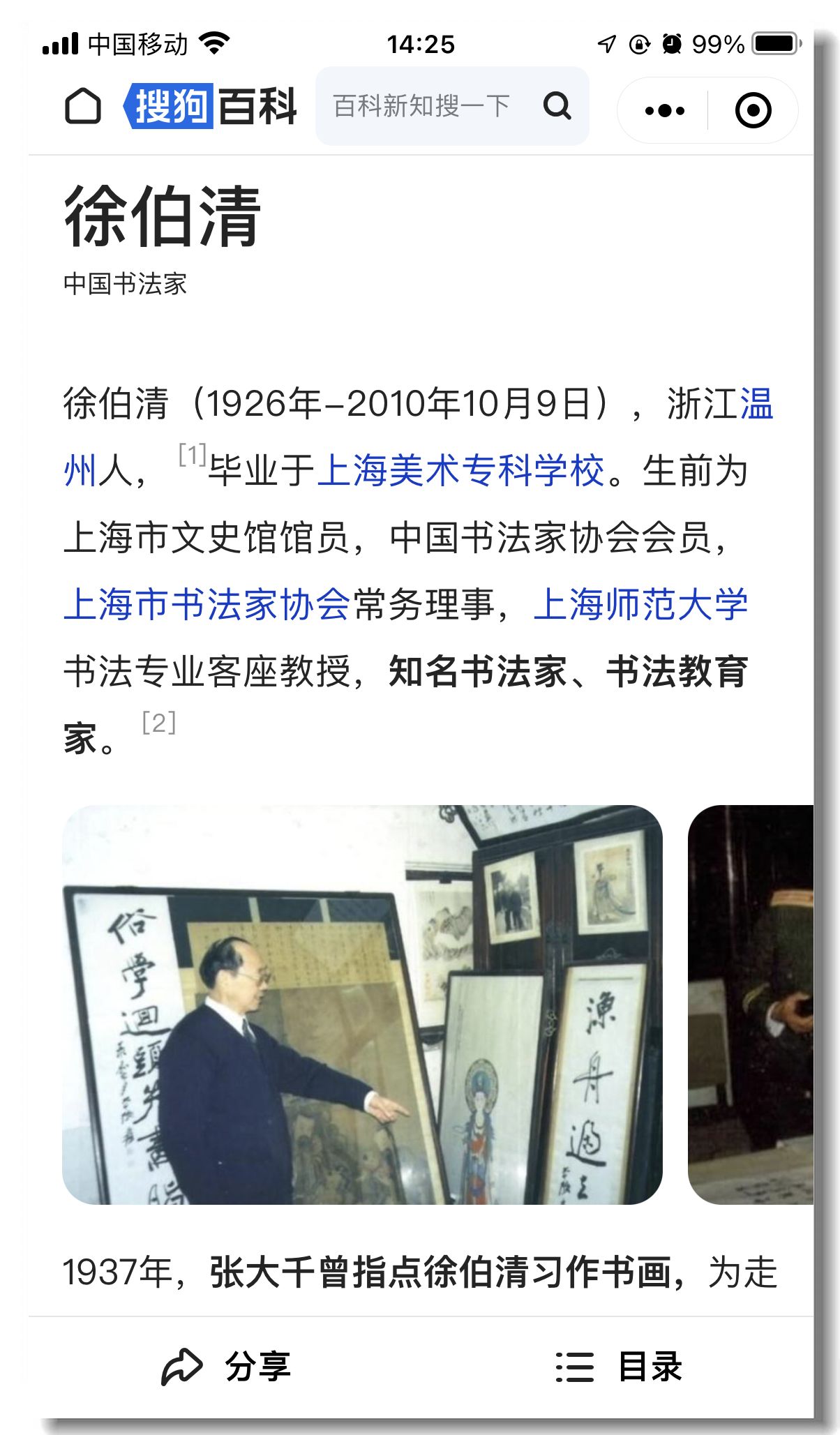840x1435 pixels.
Task: Open the 上海市书法家协会 link
Action: [207, 604]
